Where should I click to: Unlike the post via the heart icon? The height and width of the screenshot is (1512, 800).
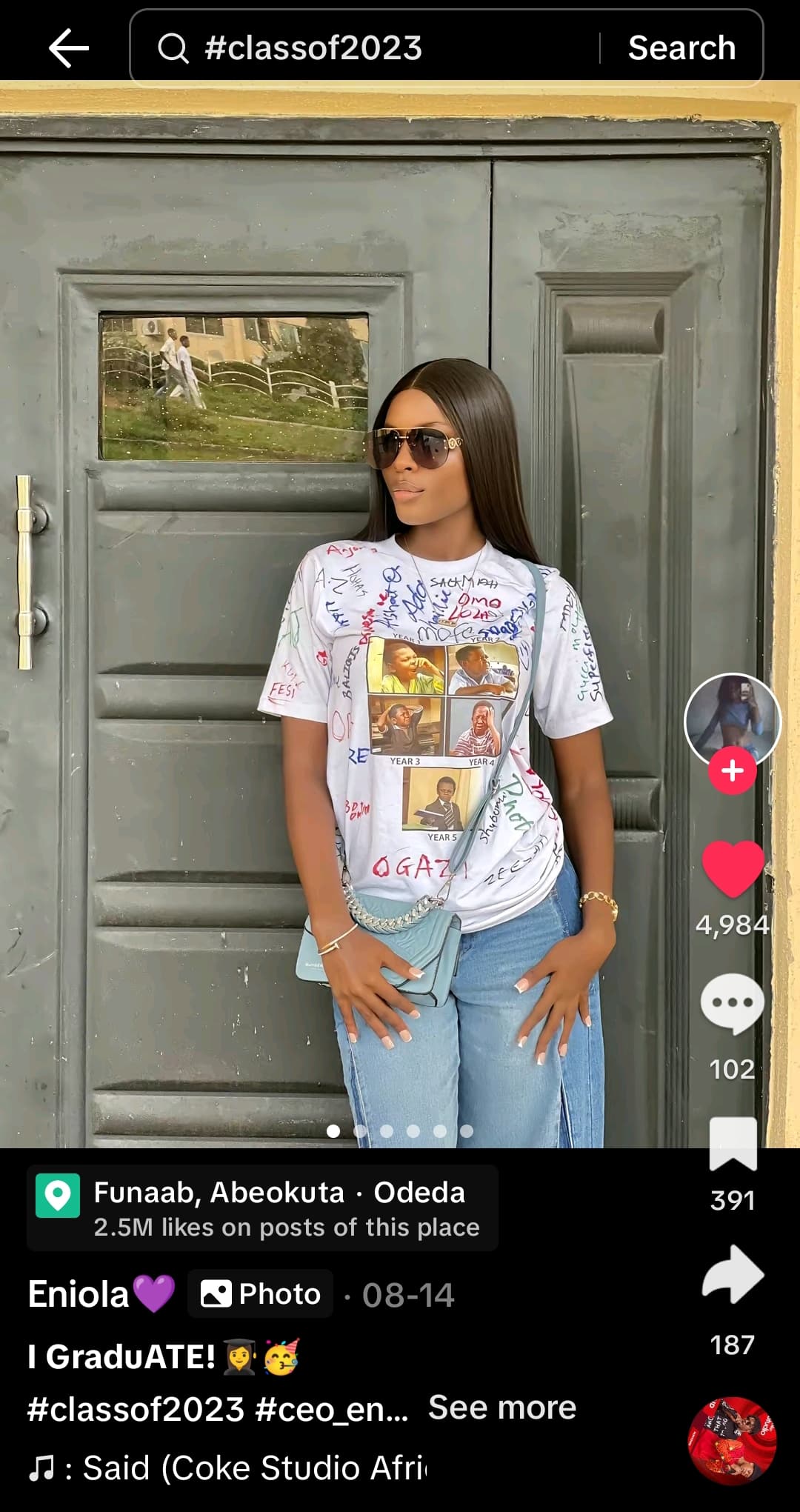[732, 868]
